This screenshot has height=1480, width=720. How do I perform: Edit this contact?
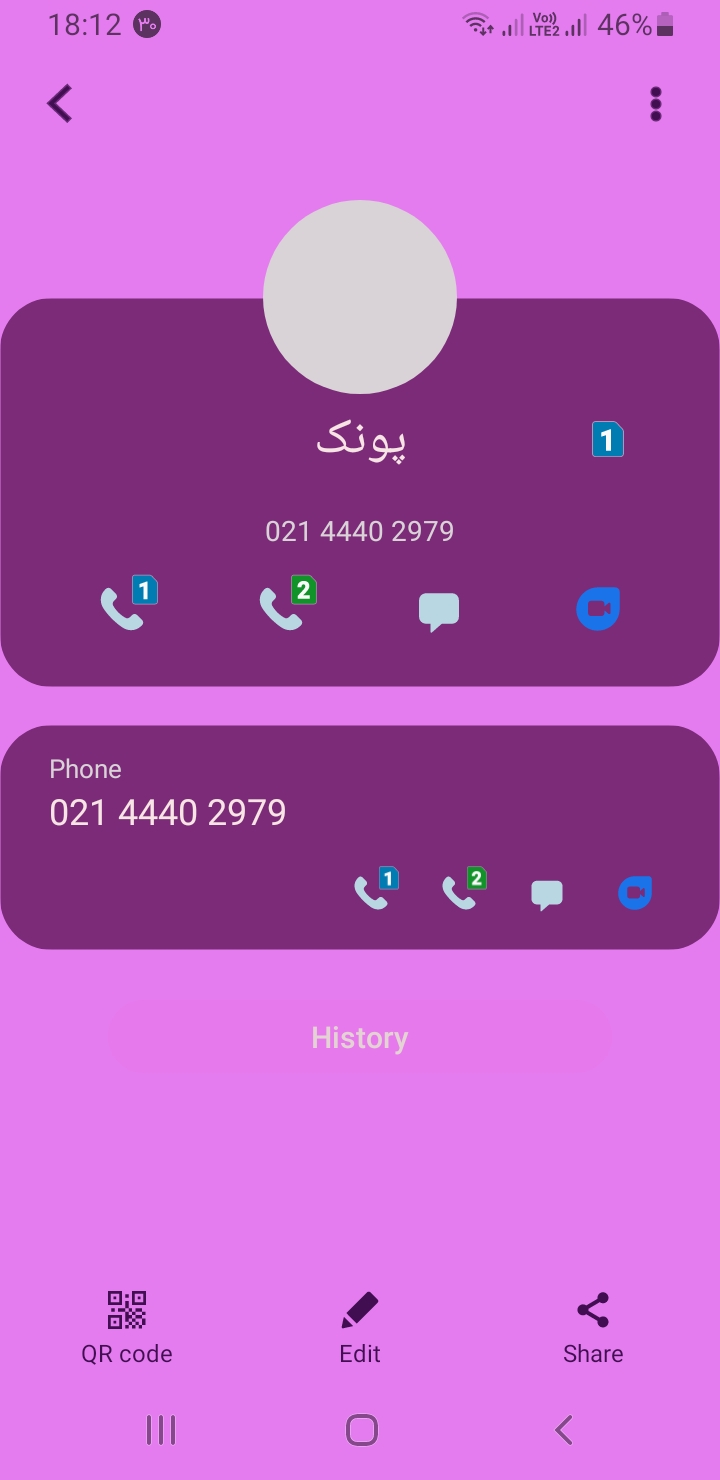pos(360,1327)
